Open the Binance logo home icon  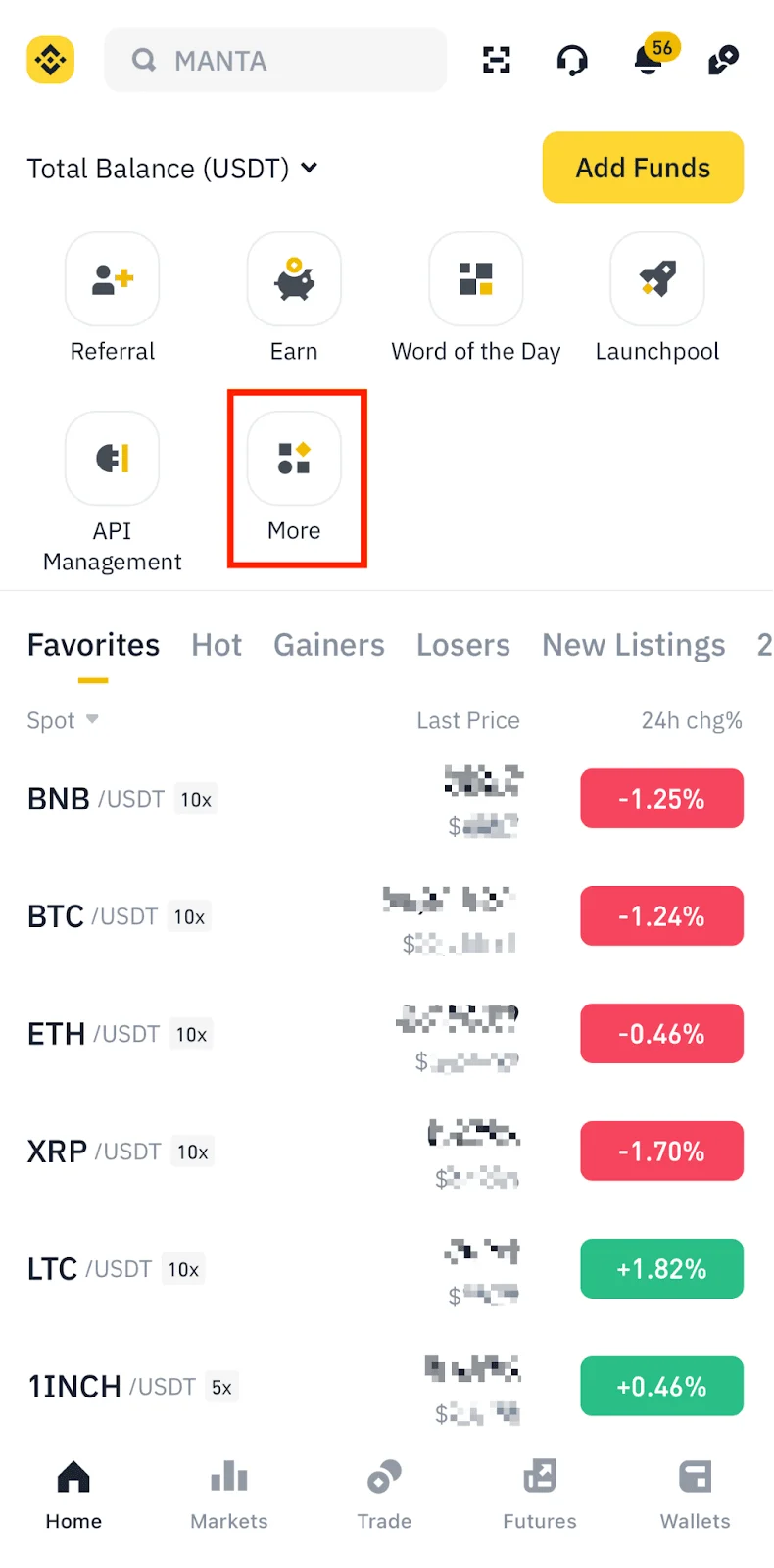click(49, 60)
